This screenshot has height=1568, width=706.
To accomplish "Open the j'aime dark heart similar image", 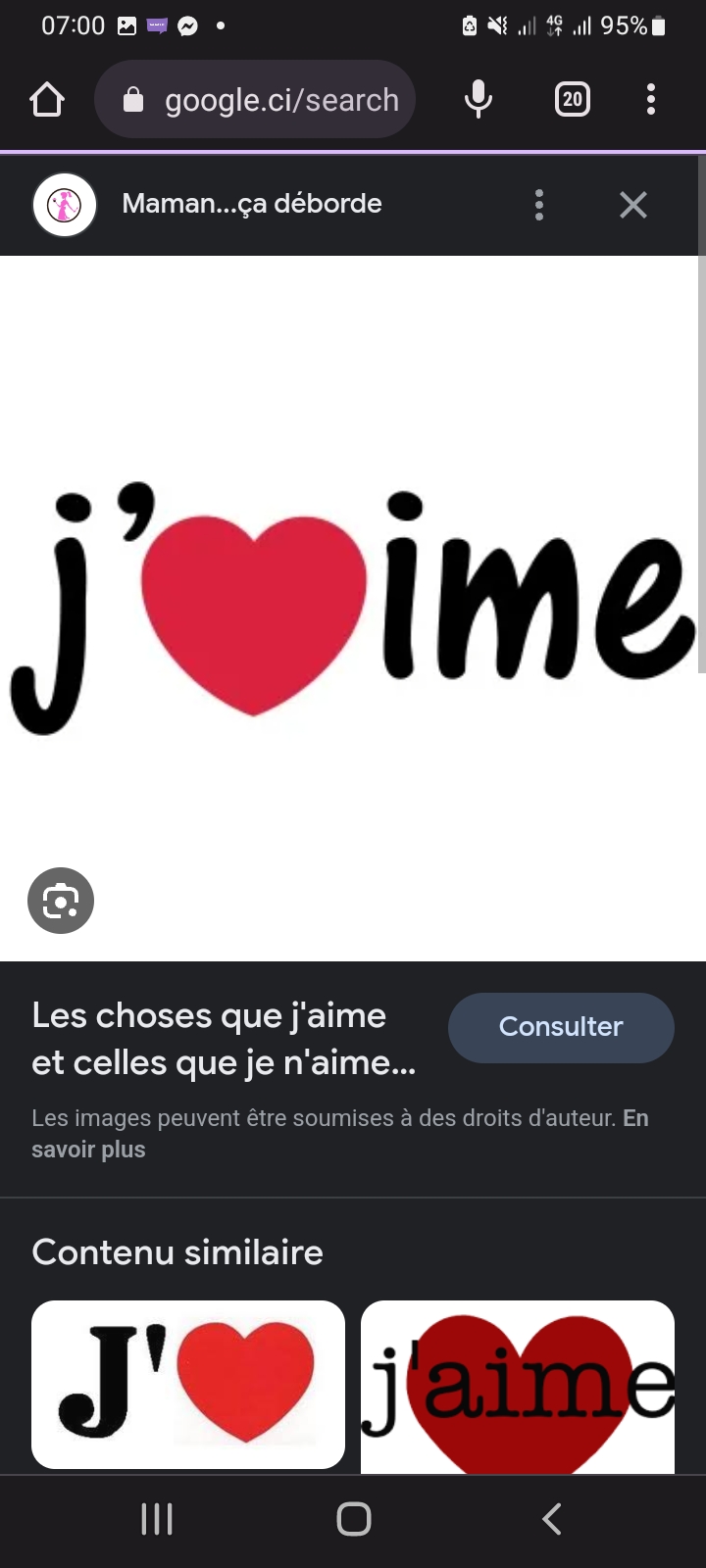I will pyautogui.click(x=518, y=1386).
